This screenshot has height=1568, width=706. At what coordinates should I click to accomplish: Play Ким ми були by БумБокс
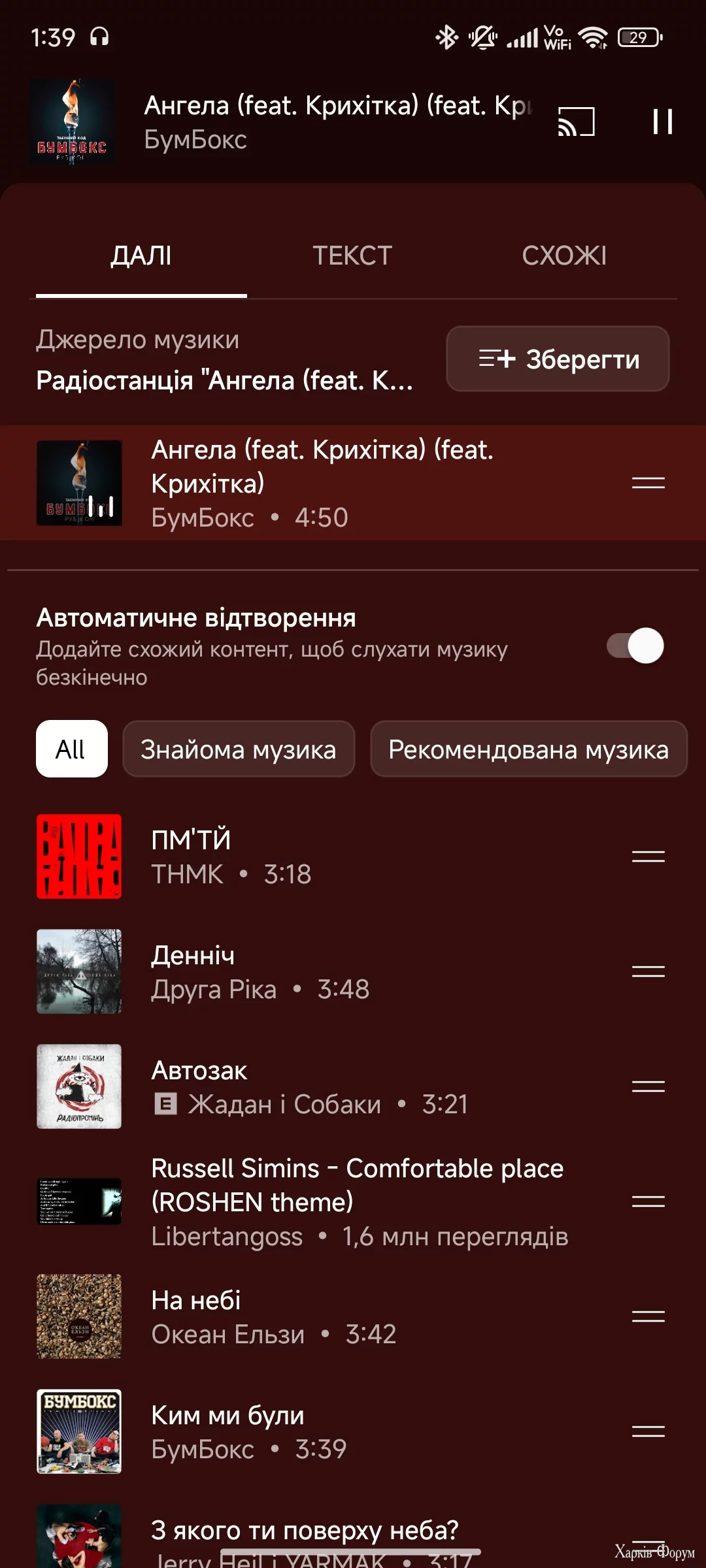(x=327, y=1431)
